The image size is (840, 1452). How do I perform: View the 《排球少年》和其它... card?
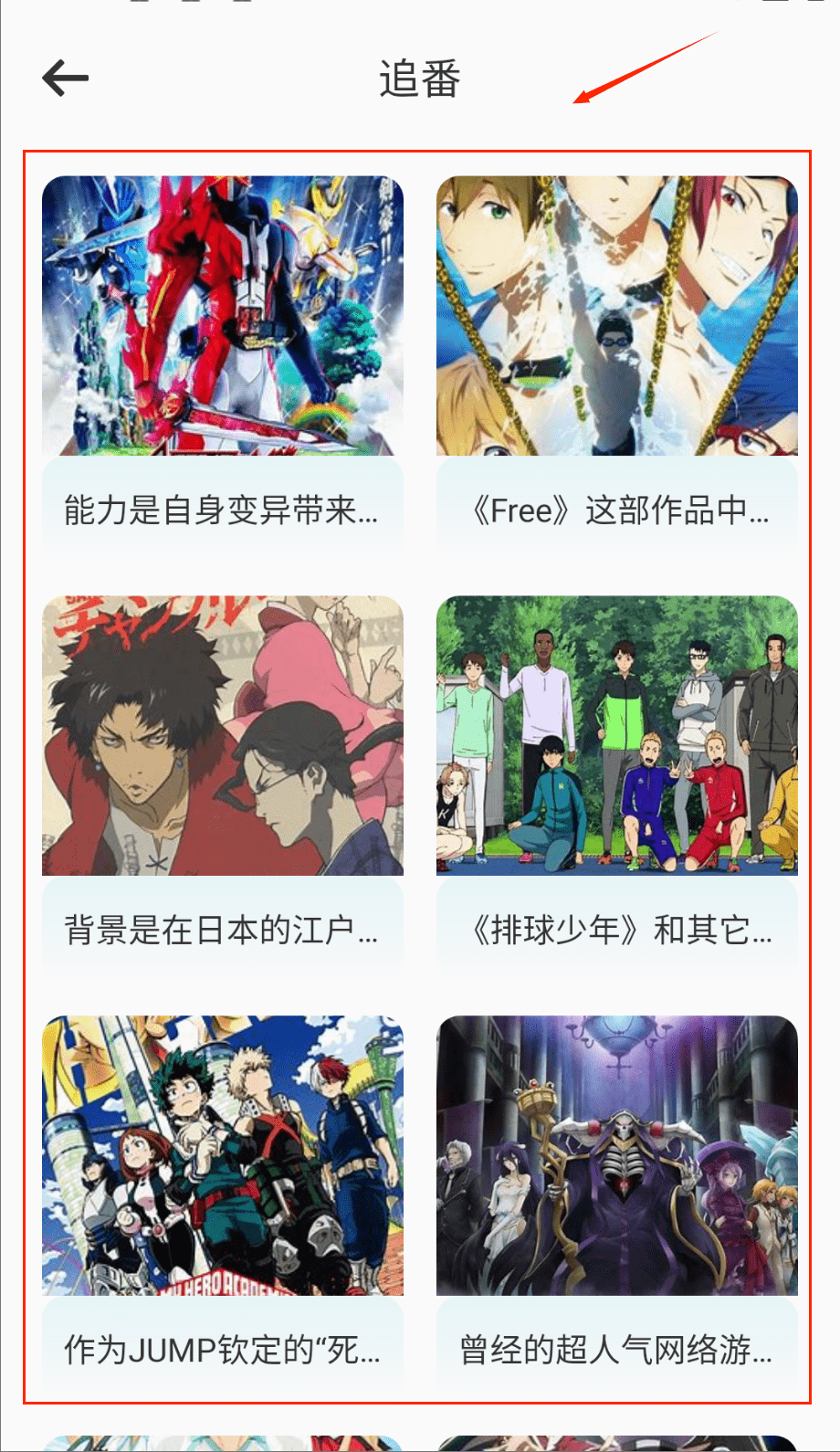pos(616,785)
